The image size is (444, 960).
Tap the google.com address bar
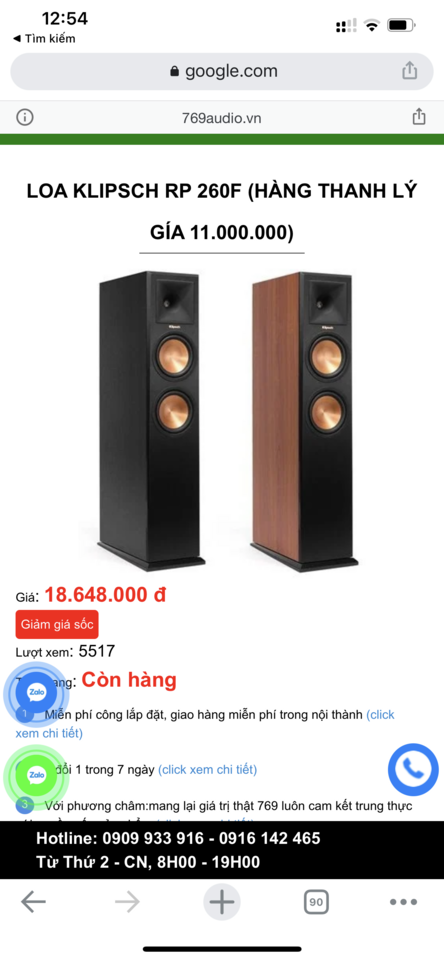click(222, 72)
